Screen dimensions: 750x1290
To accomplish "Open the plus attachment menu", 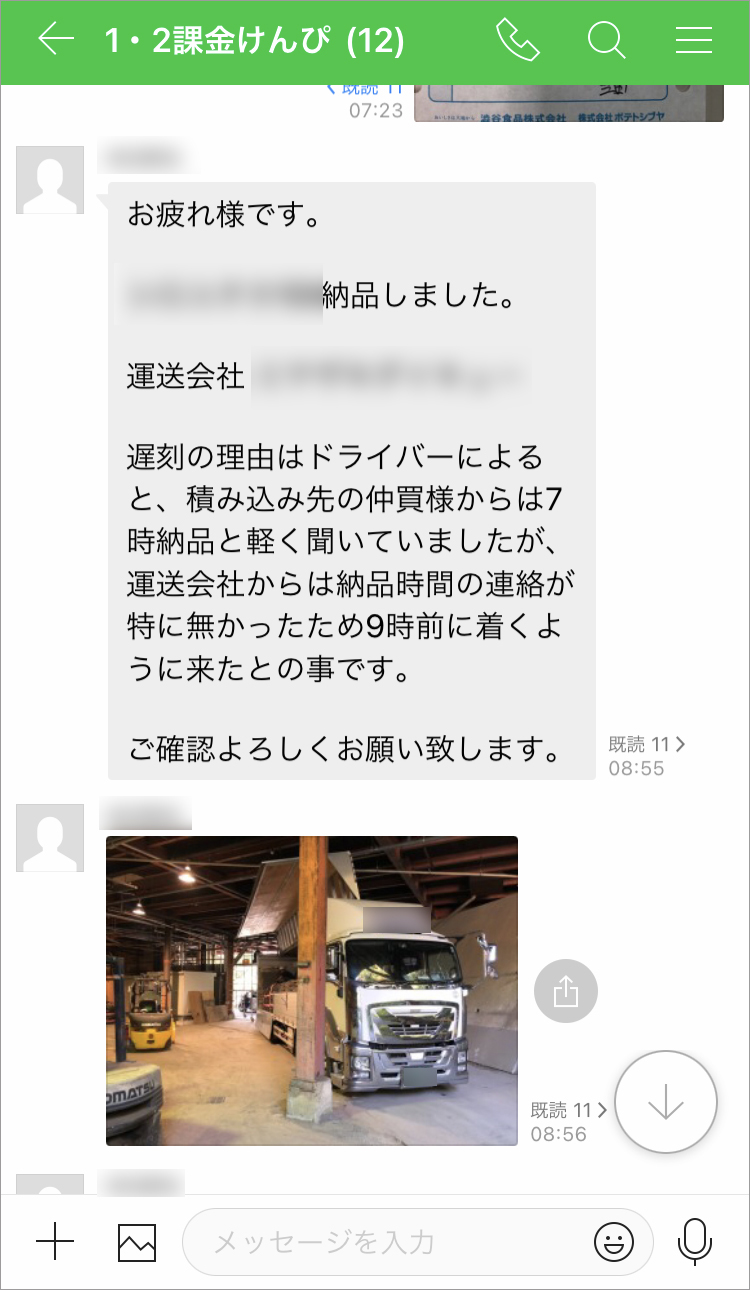I will click(55, 1242).
